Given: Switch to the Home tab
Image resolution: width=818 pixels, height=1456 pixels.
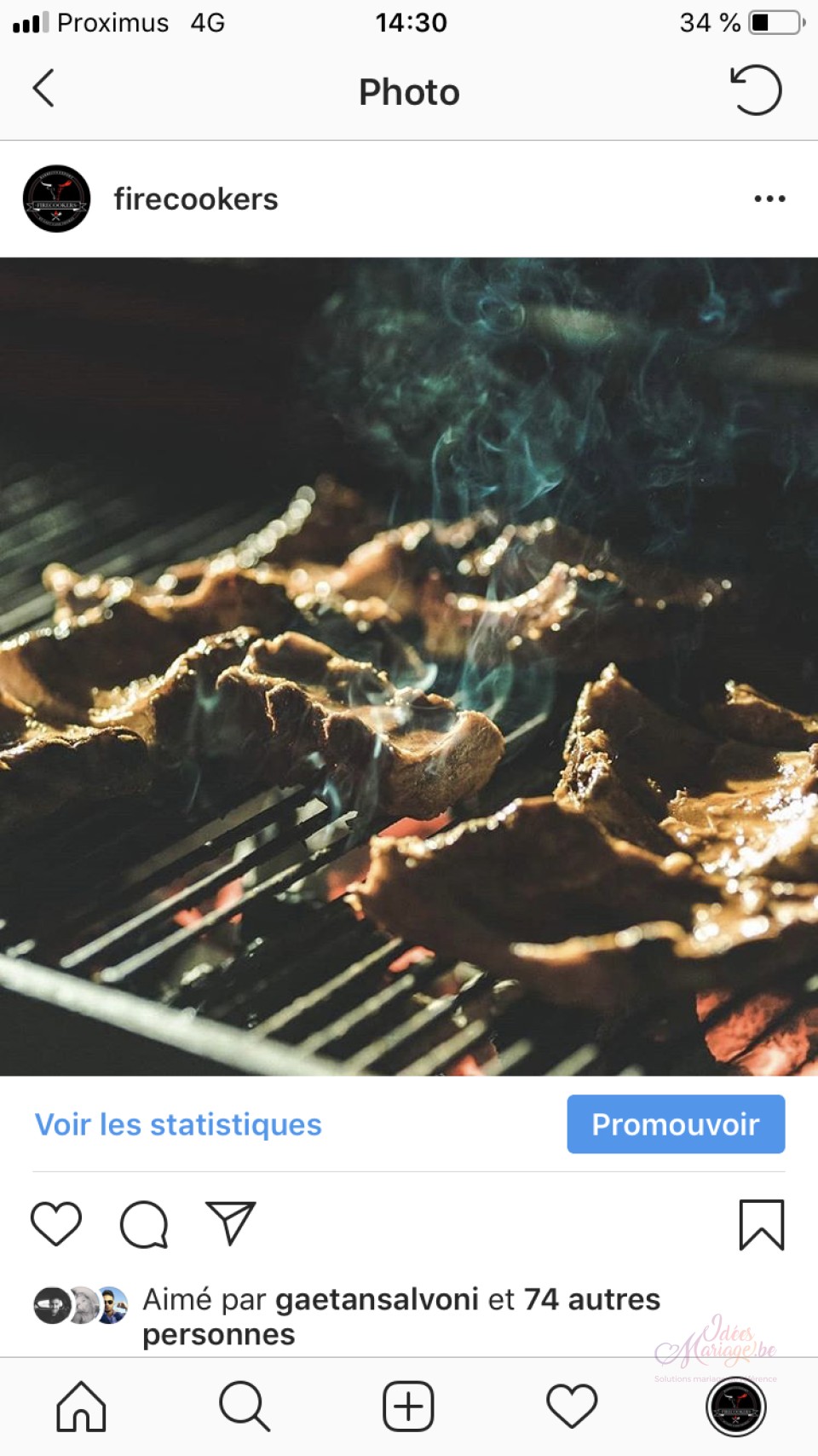Looking at the screenshot, I should pyautogui.click(x=81, y=1407).
